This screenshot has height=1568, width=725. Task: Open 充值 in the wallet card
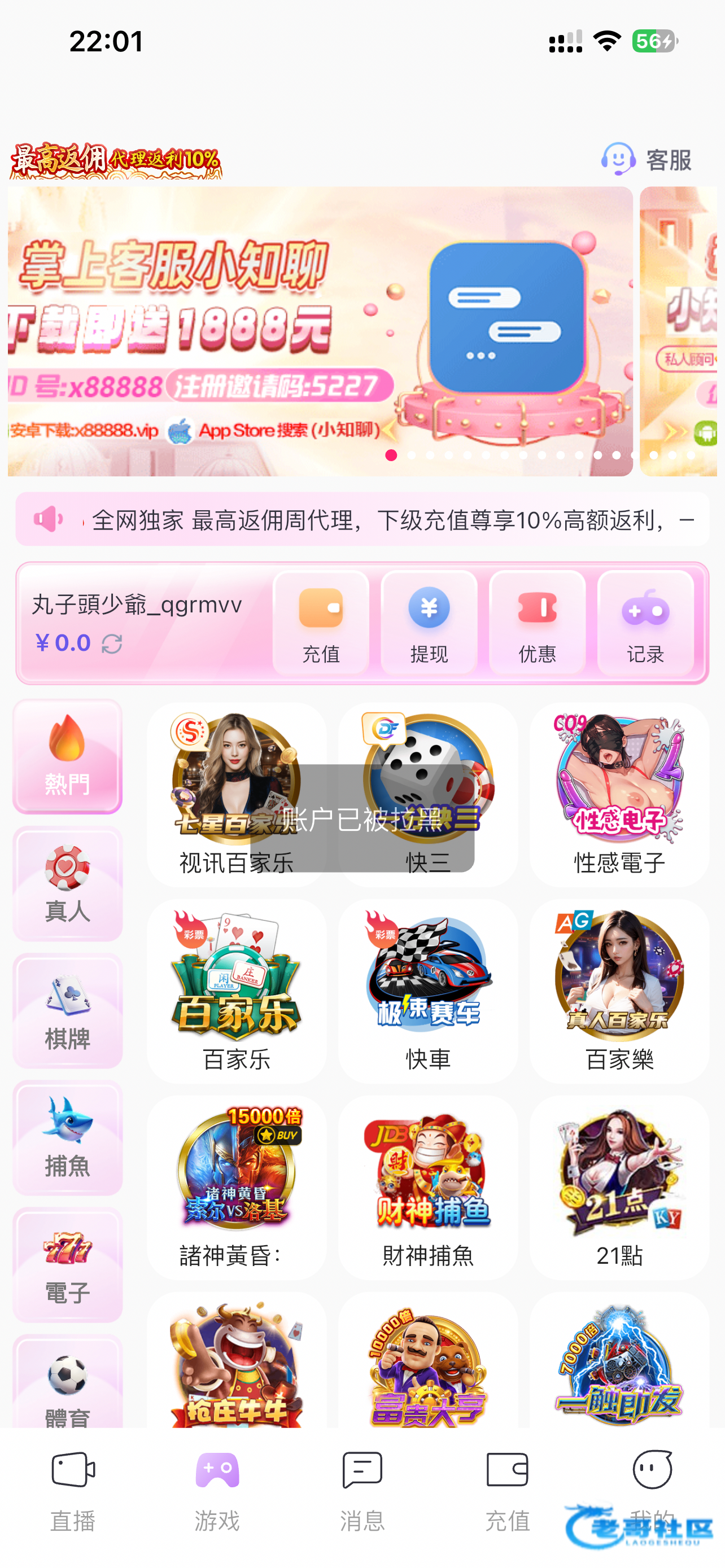321,623
